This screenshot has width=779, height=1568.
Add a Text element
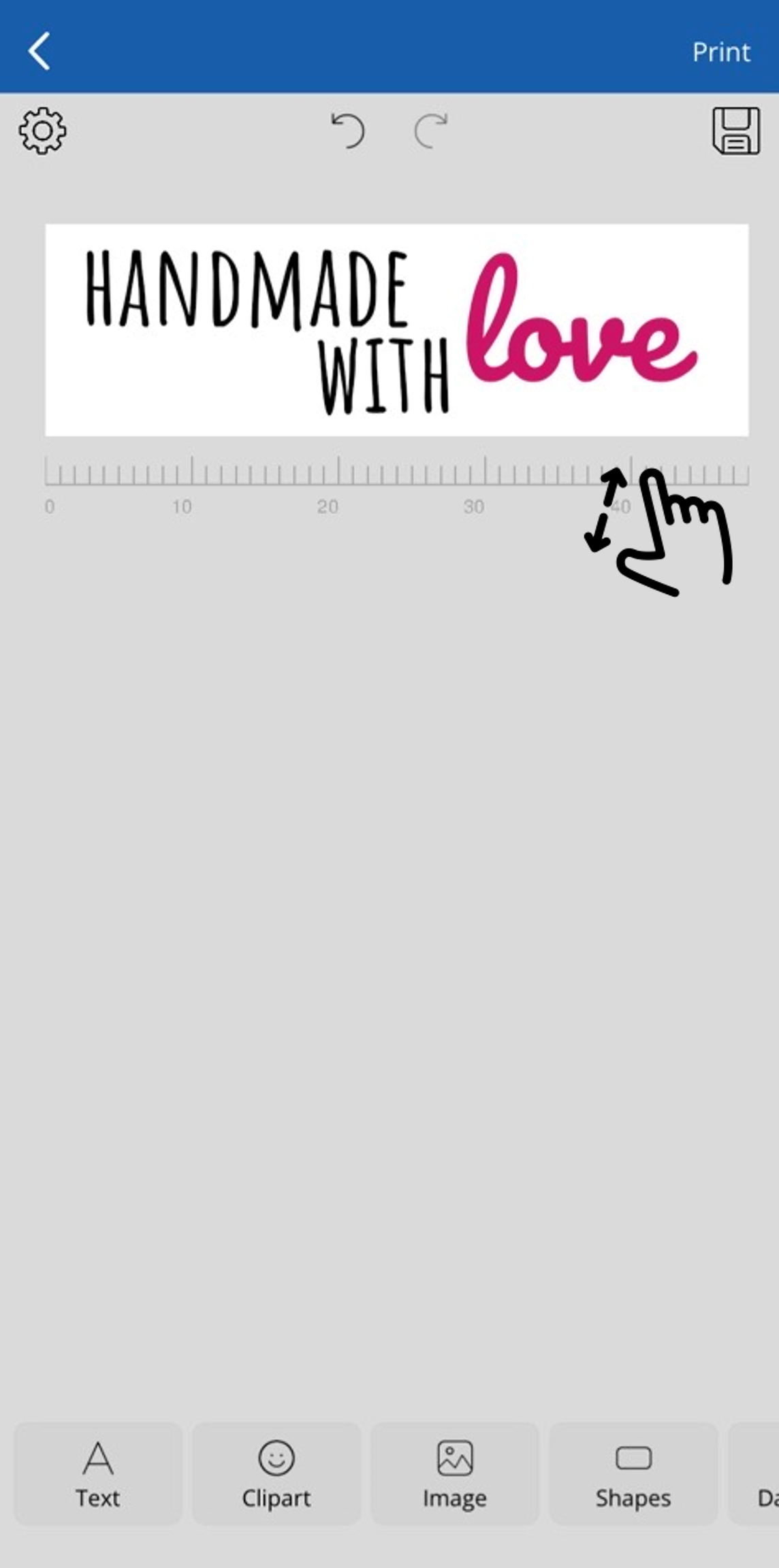tap(98, 1473)
